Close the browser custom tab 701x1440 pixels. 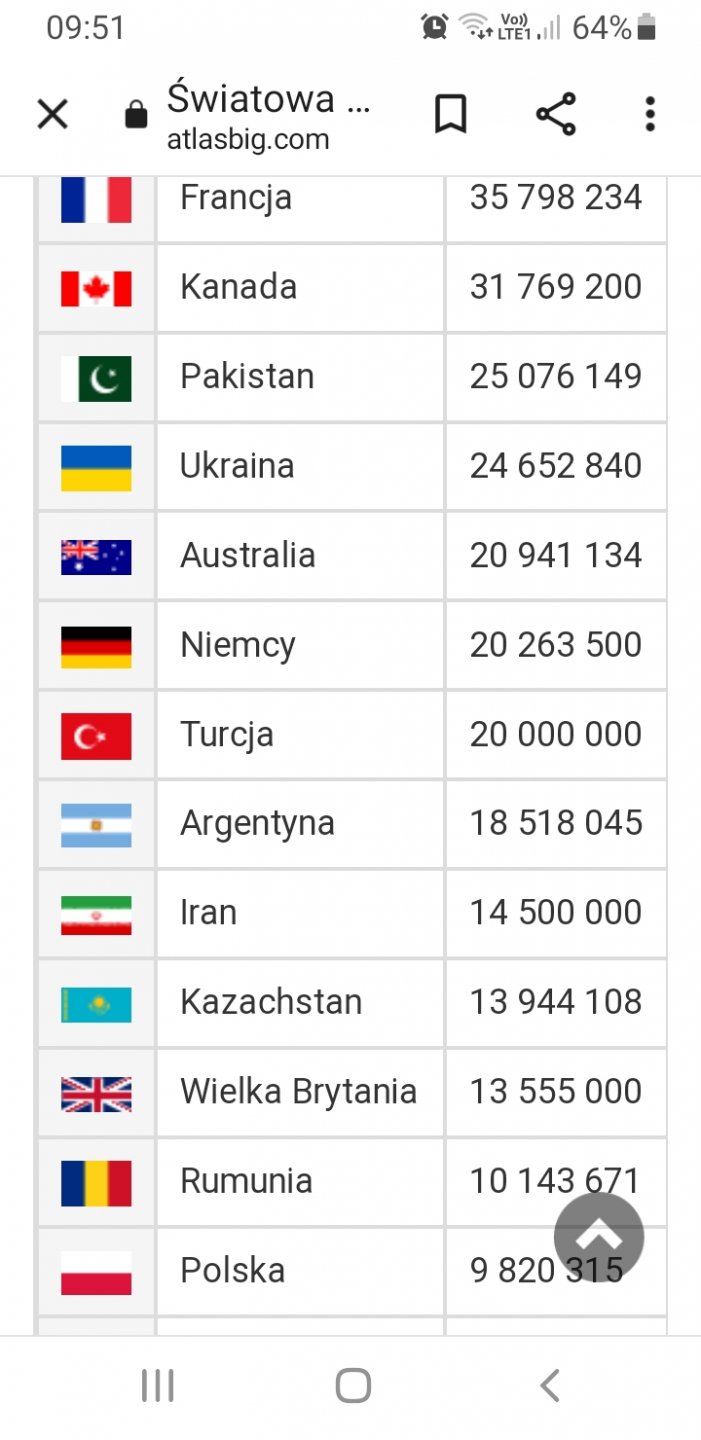click(52, 115)
